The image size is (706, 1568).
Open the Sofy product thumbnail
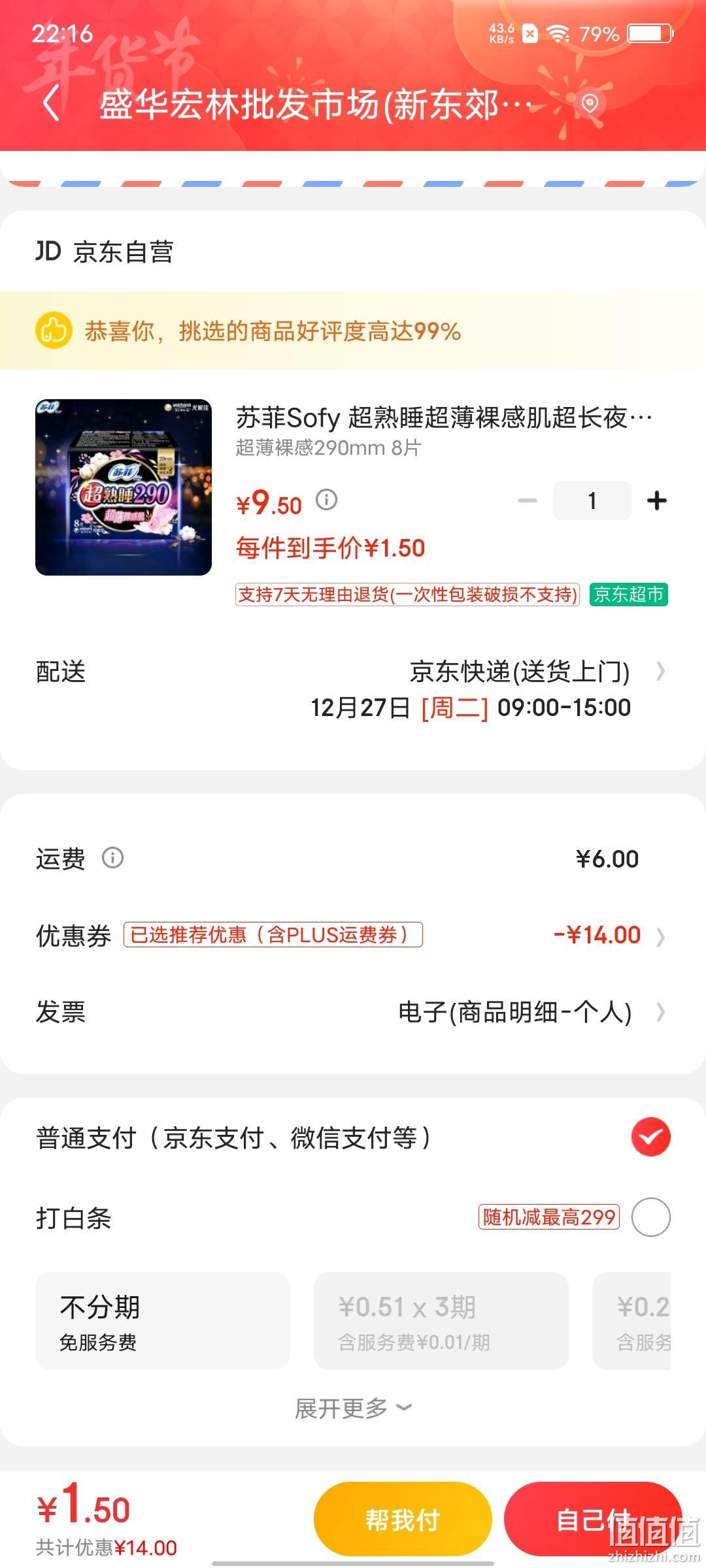[124, 487]
